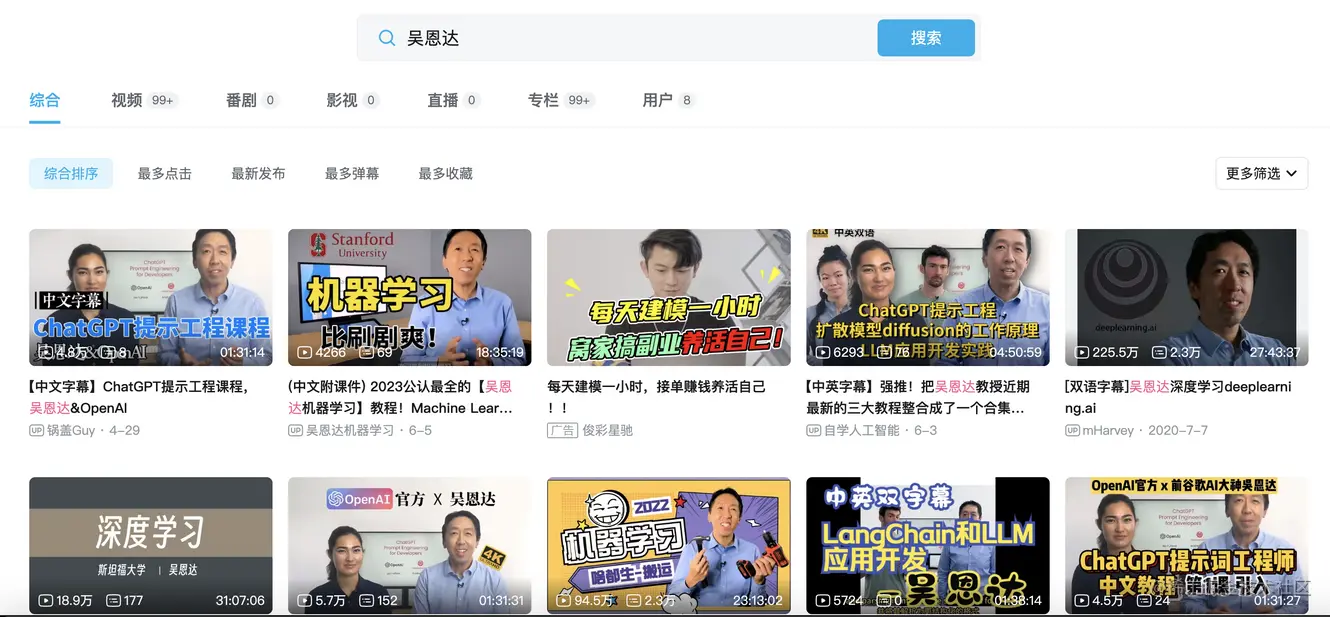Switch to the 直播 tab
The height and width of the screenshot is (617, 1330).
pos(443,100)
